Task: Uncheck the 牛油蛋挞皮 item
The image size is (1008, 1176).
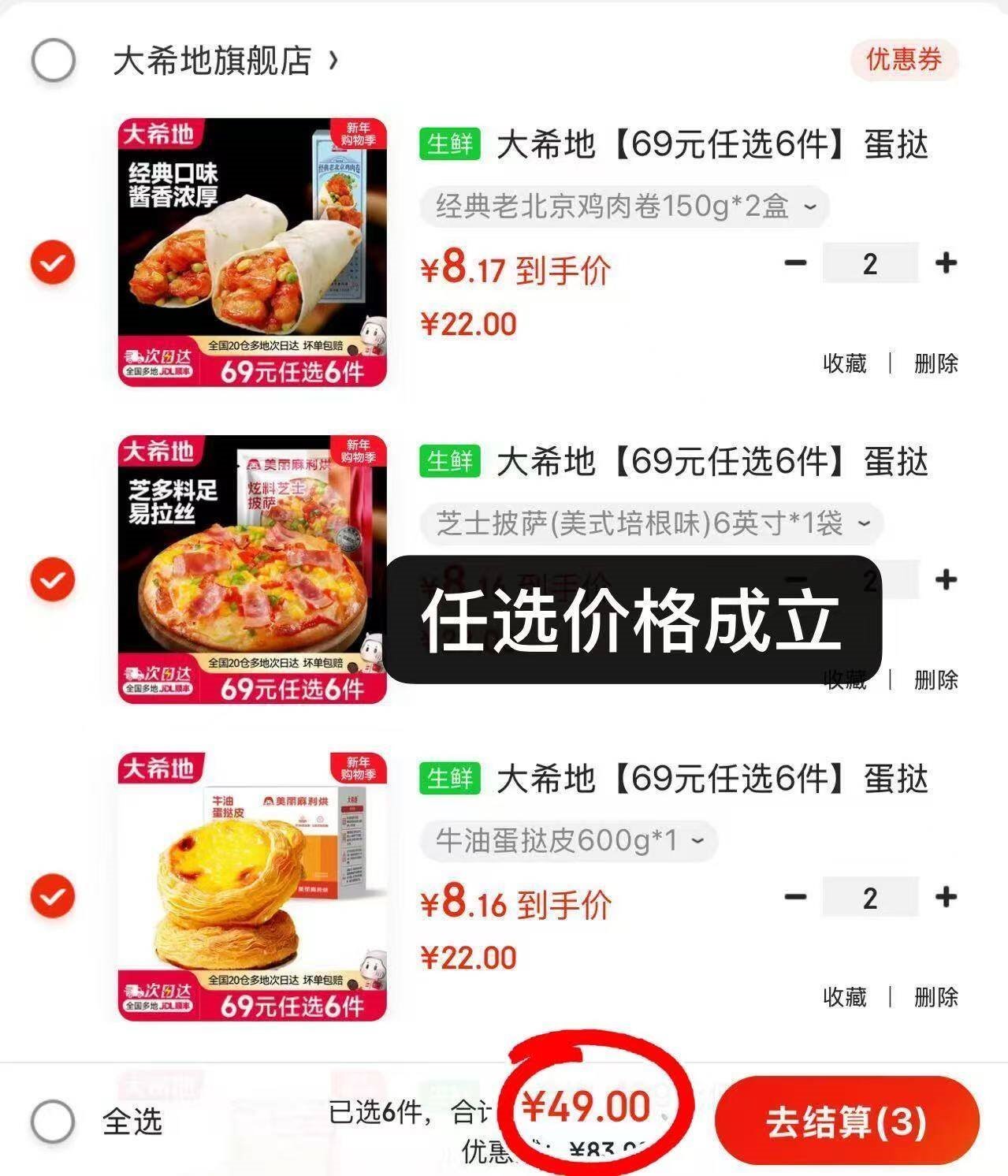Action: 53,896
